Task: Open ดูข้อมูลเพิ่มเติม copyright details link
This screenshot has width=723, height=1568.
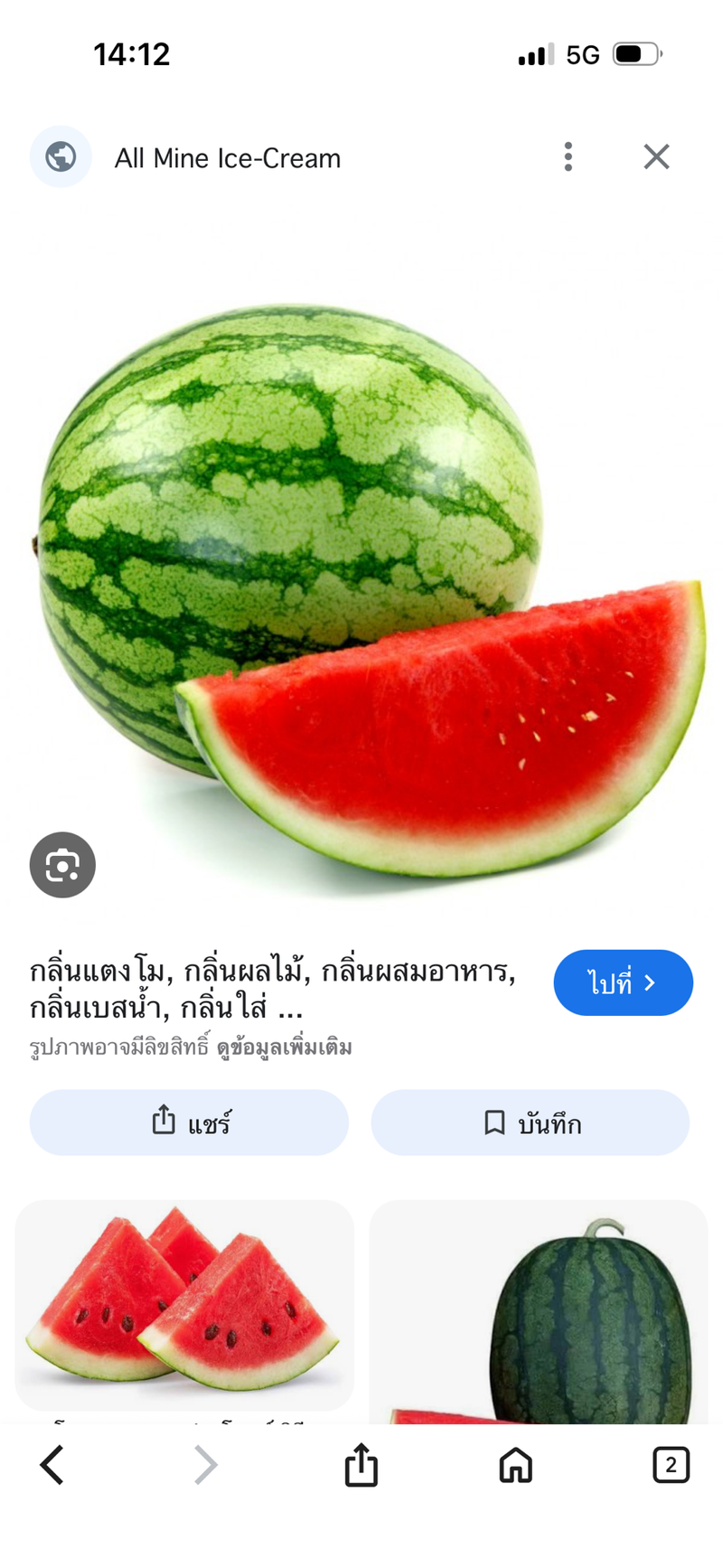Action: (285, 1048)
